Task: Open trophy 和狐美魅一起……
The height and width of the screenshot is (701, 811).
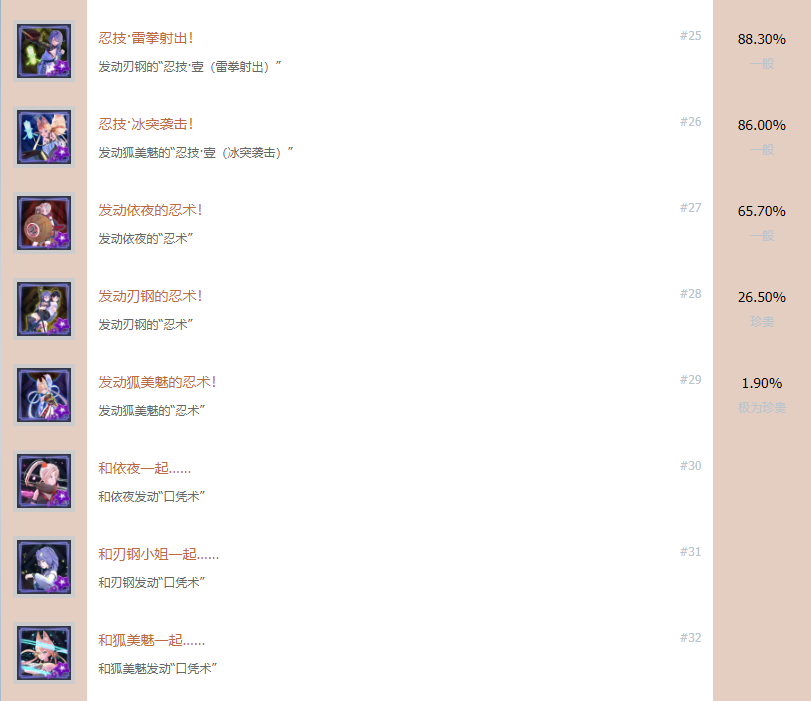Action: [151, 640]
